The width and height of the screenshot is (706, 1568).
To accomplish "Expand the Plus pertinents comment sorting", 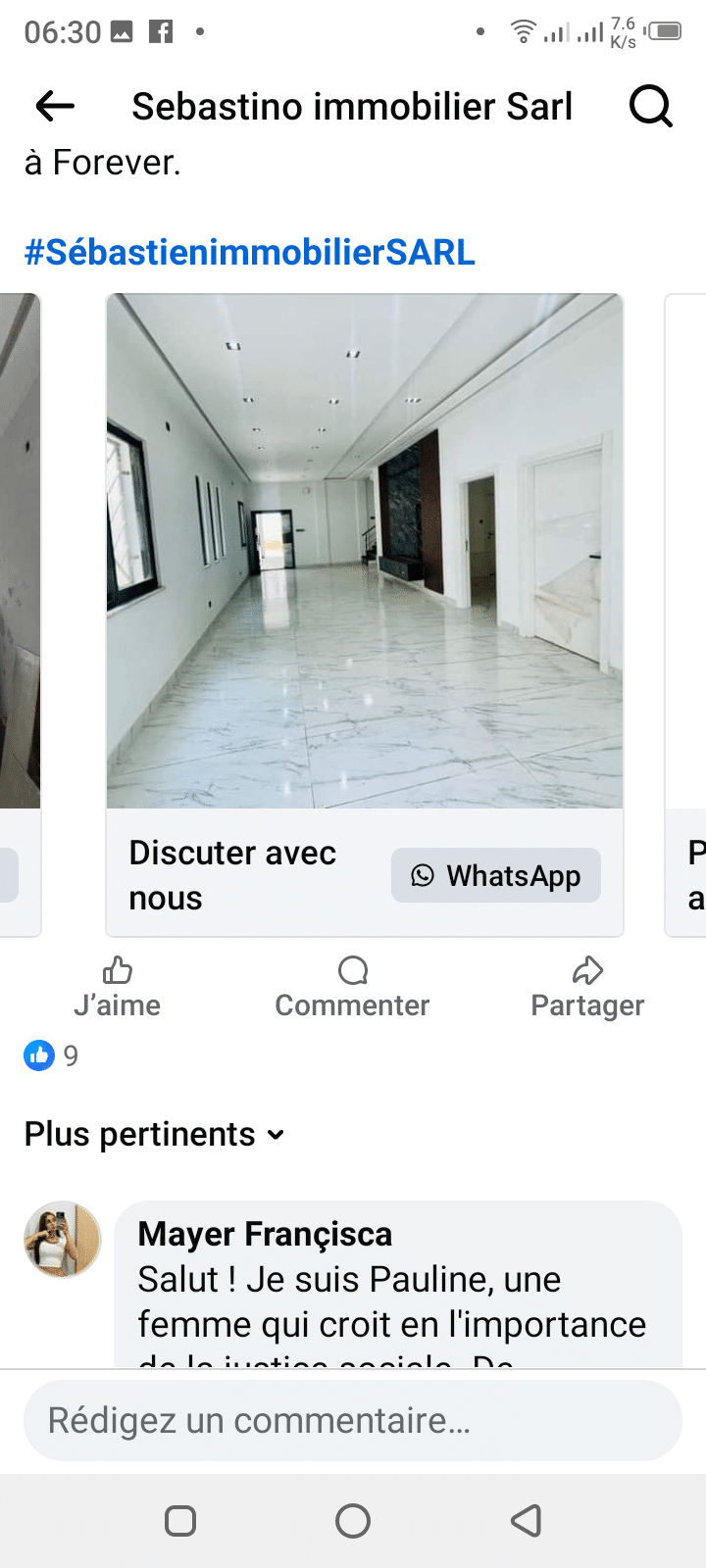I will 154,1135.
